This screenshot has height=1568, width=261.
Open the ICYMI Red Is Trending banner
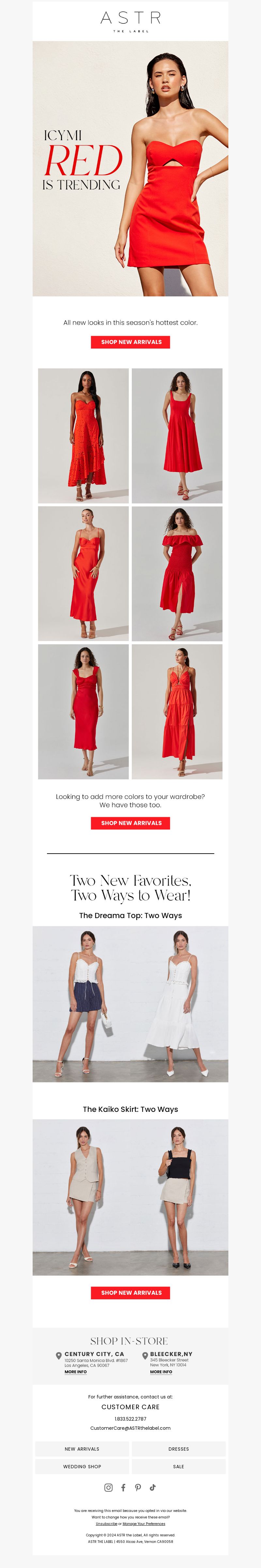[130, 169]
